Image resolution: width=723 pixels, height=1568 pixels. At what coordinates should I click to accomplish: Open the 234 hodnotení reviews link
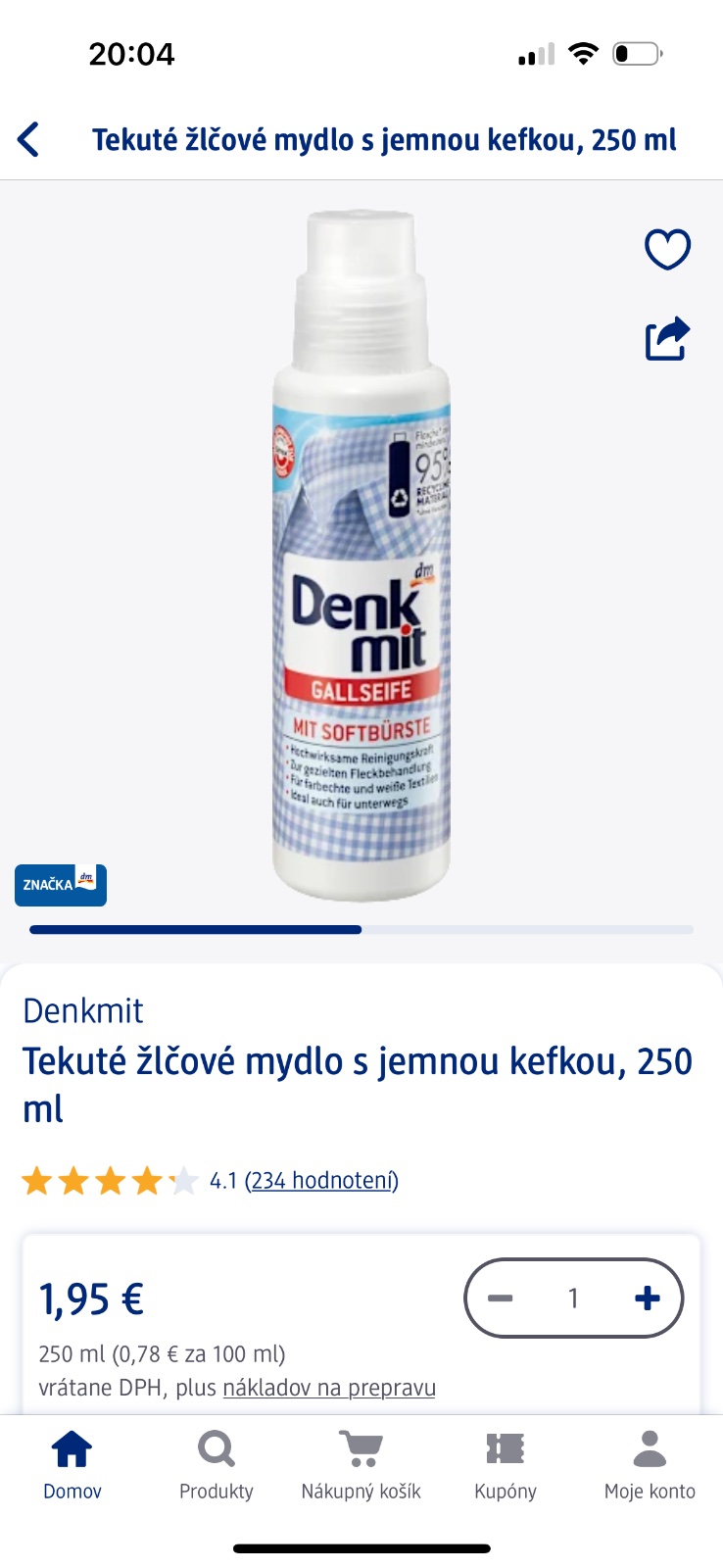(321, 1180)
